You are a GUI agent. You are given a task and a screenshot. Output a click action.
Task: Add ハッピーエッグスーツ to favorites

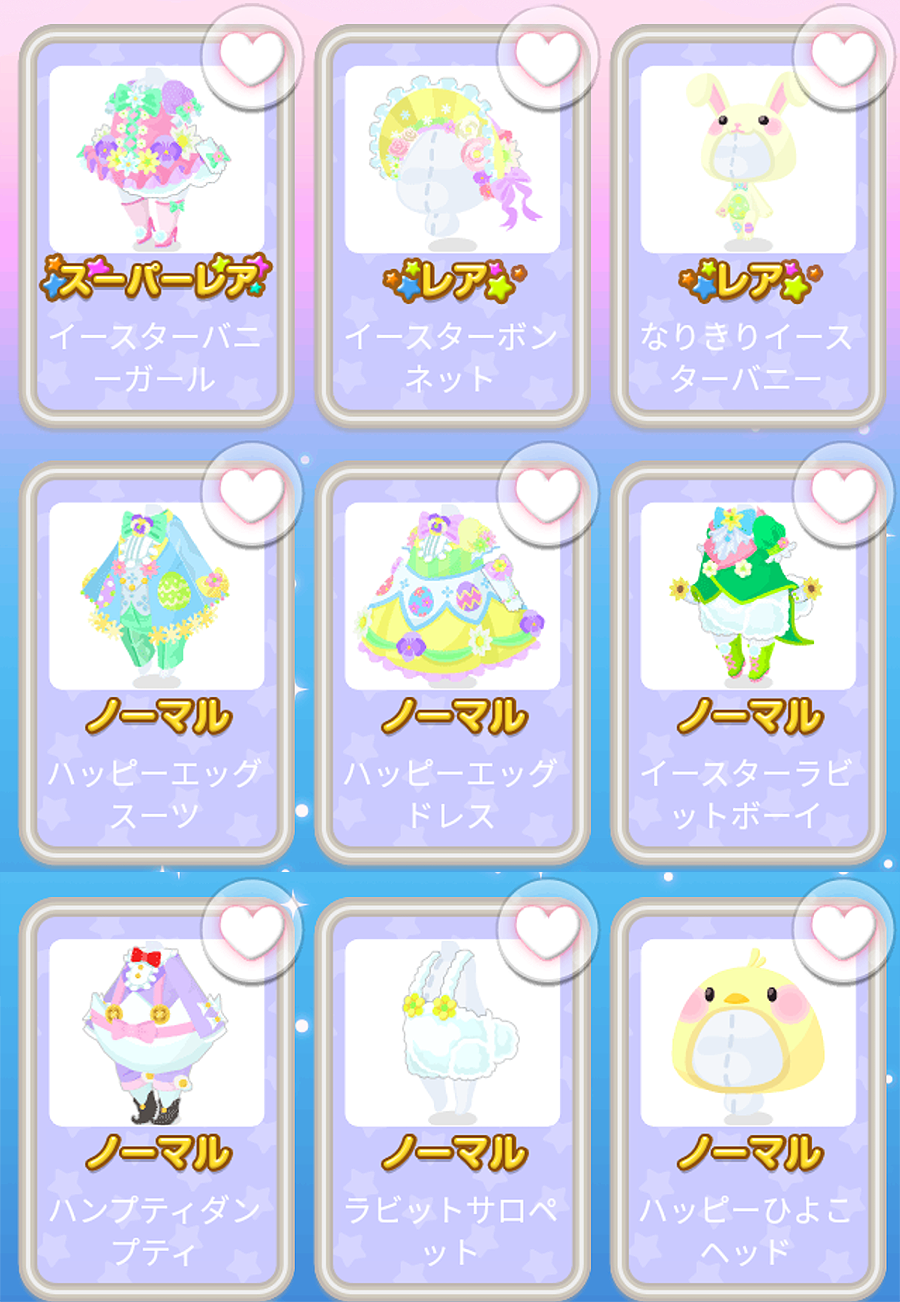click(252, 492)
